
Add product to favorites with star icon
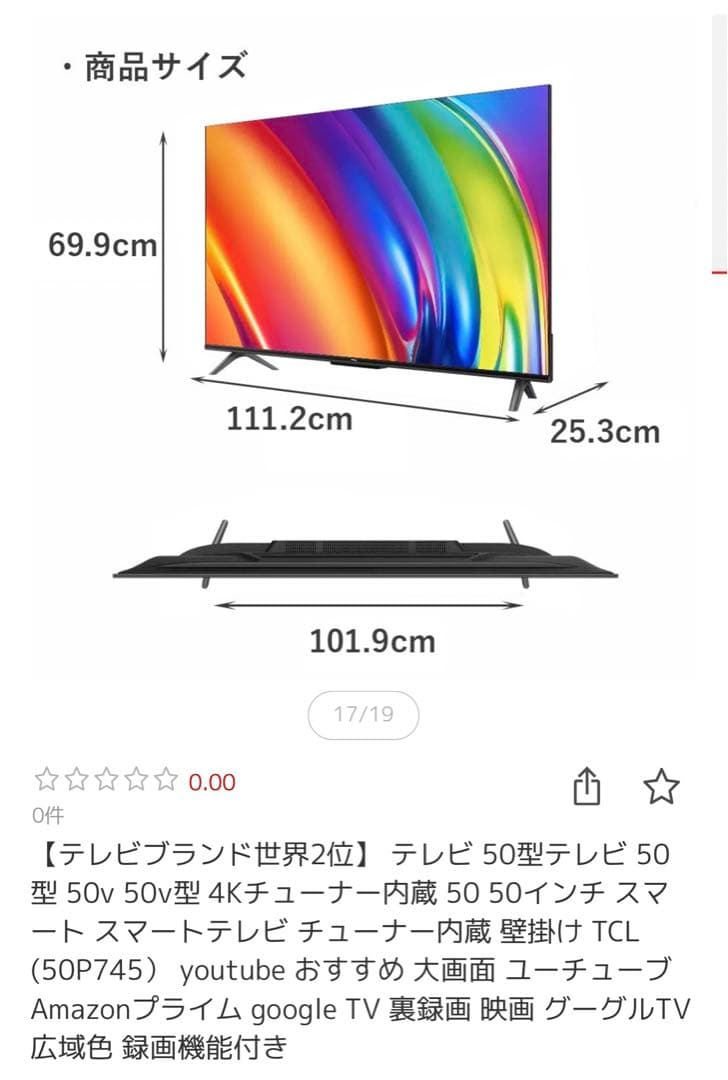[x=661, y=787]
